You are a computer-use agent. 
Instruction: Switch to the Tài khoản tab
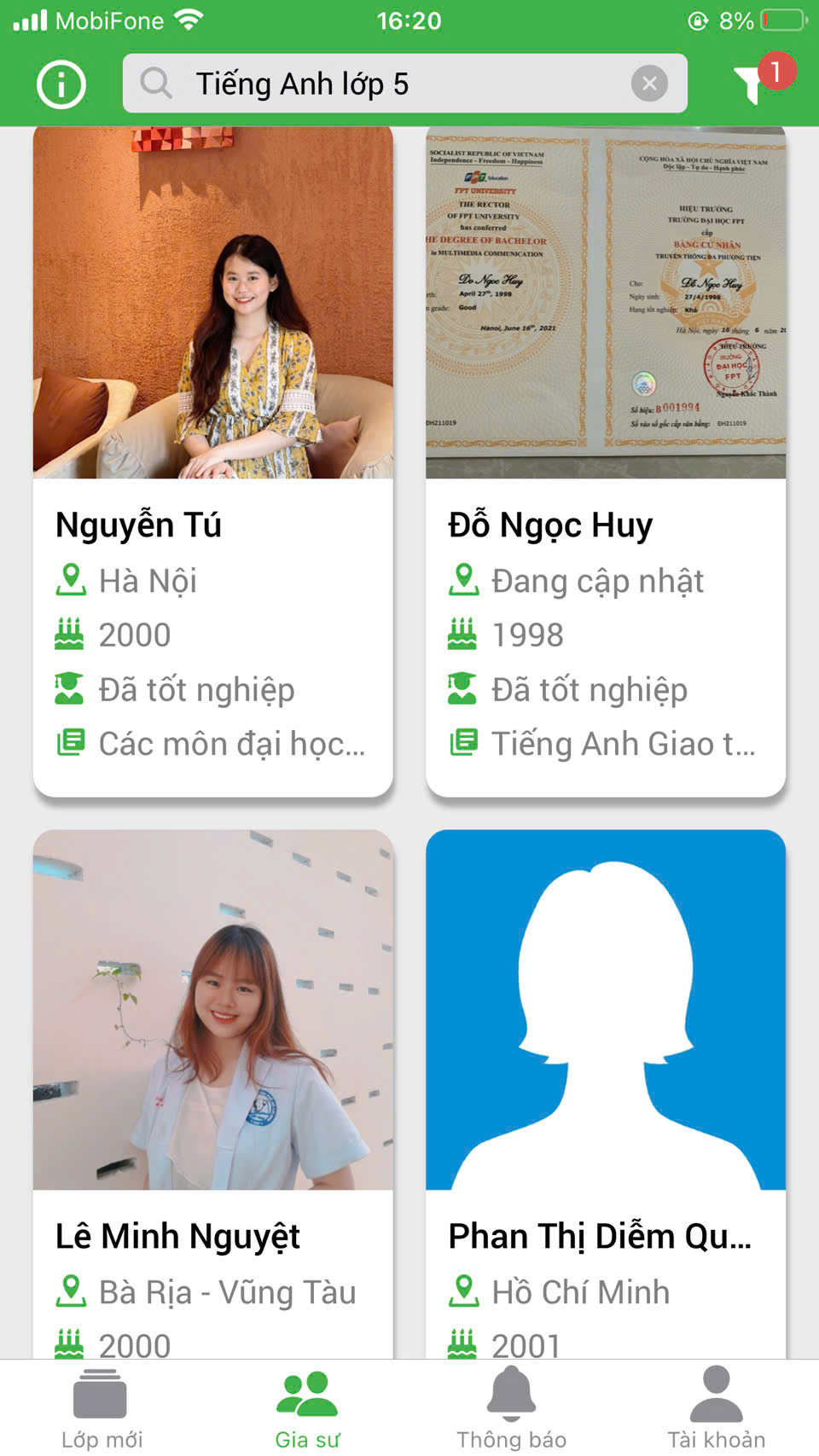click(x=716, y=1409)
